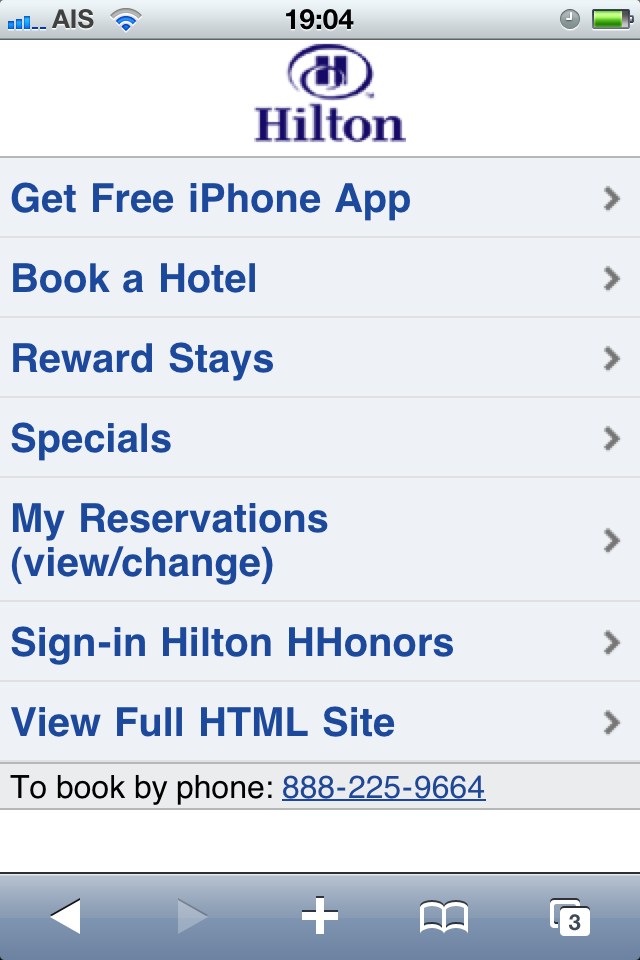Call the 888-225-9664 booking number link

point(383,788)
